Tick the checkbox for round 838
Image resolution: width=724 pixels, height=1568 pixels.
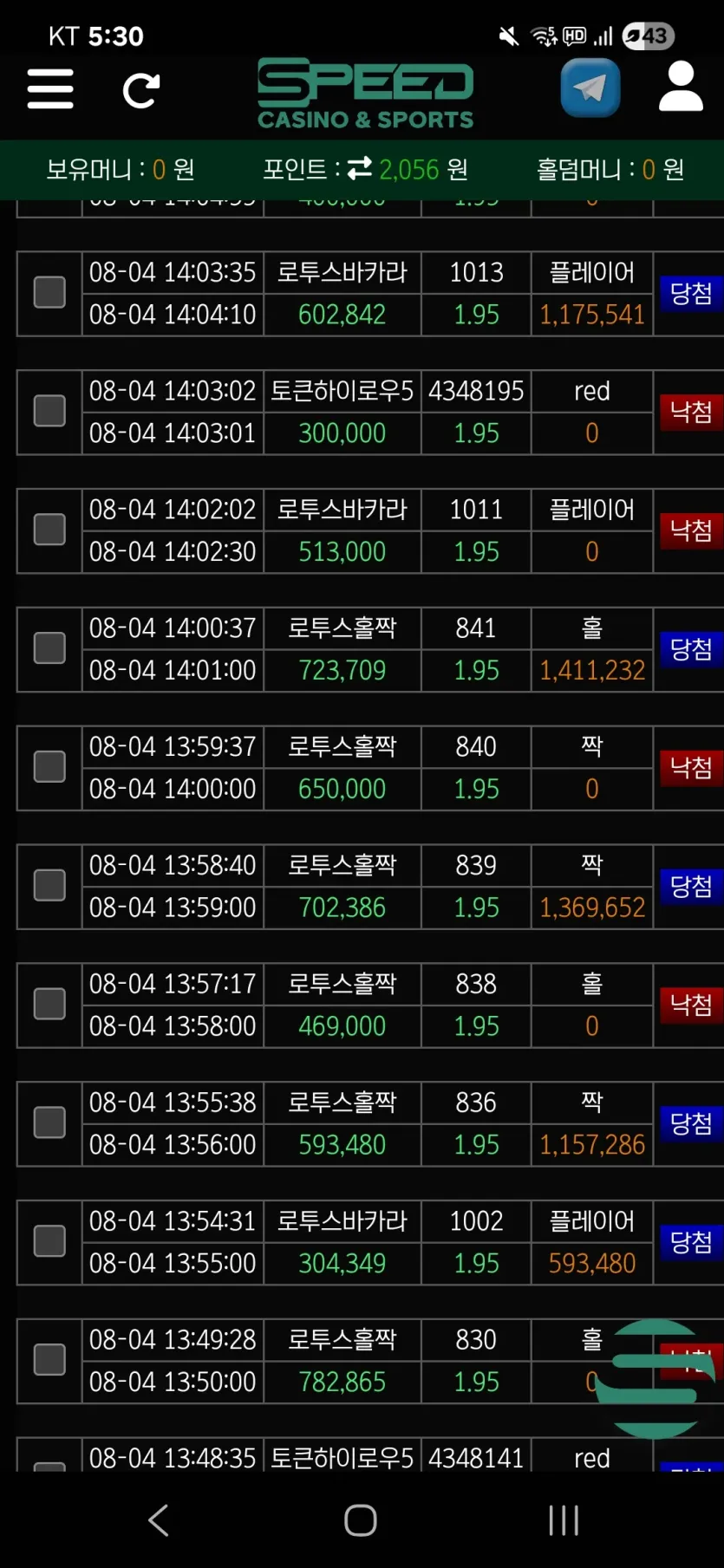point(49,1005)
